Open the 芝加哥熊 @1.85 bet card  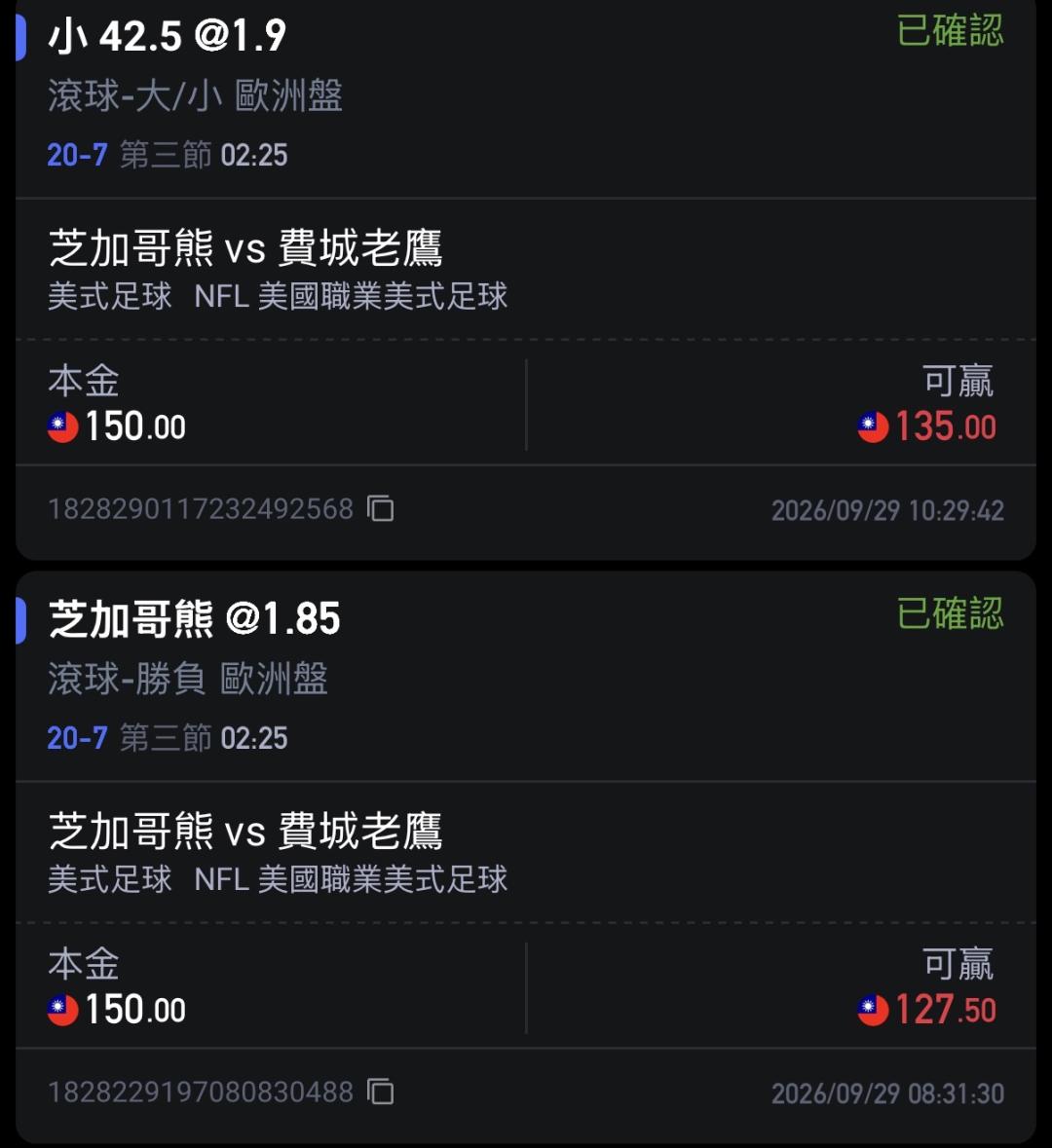[525, 857]
